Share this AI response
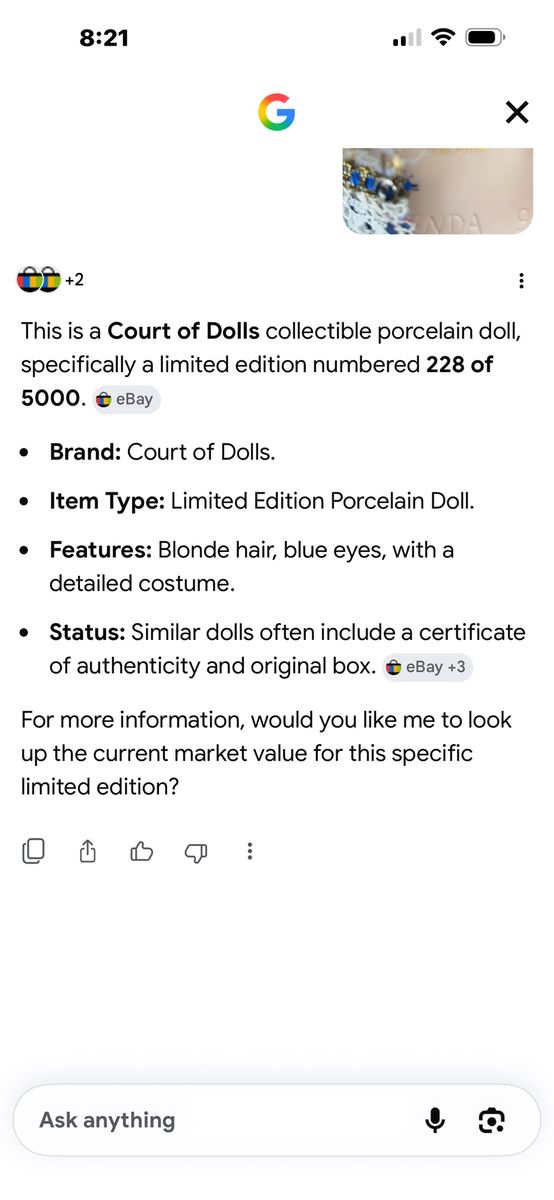This screenshot has width=554, height=1200. tap(88, 851)
